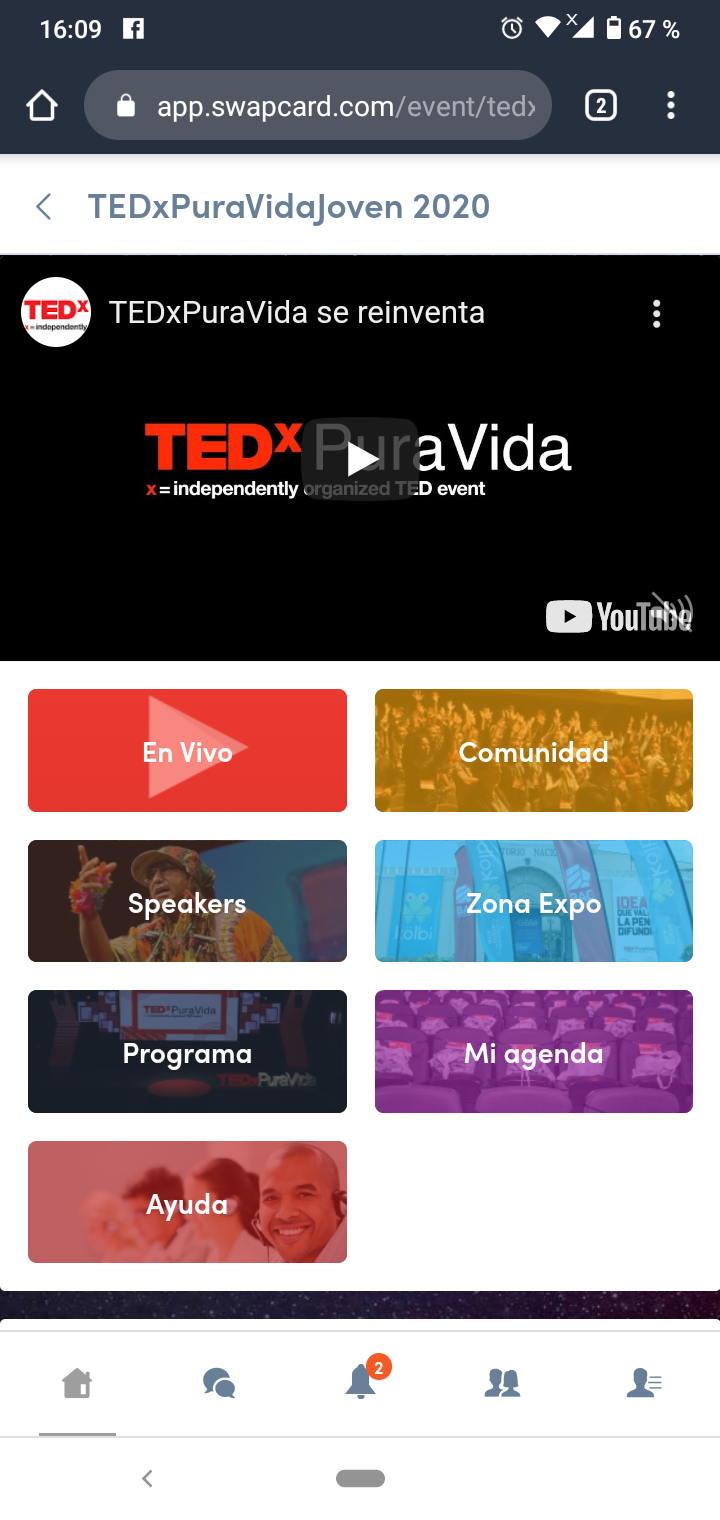View the Speakers section

pos(187,902)
